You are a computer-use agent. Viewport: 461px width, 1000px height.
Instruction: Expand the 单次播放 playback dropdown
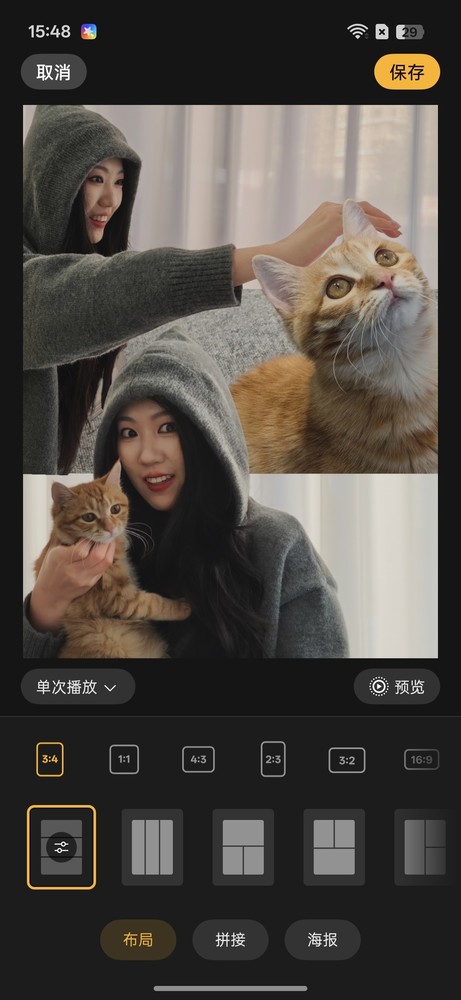point(78,687)
